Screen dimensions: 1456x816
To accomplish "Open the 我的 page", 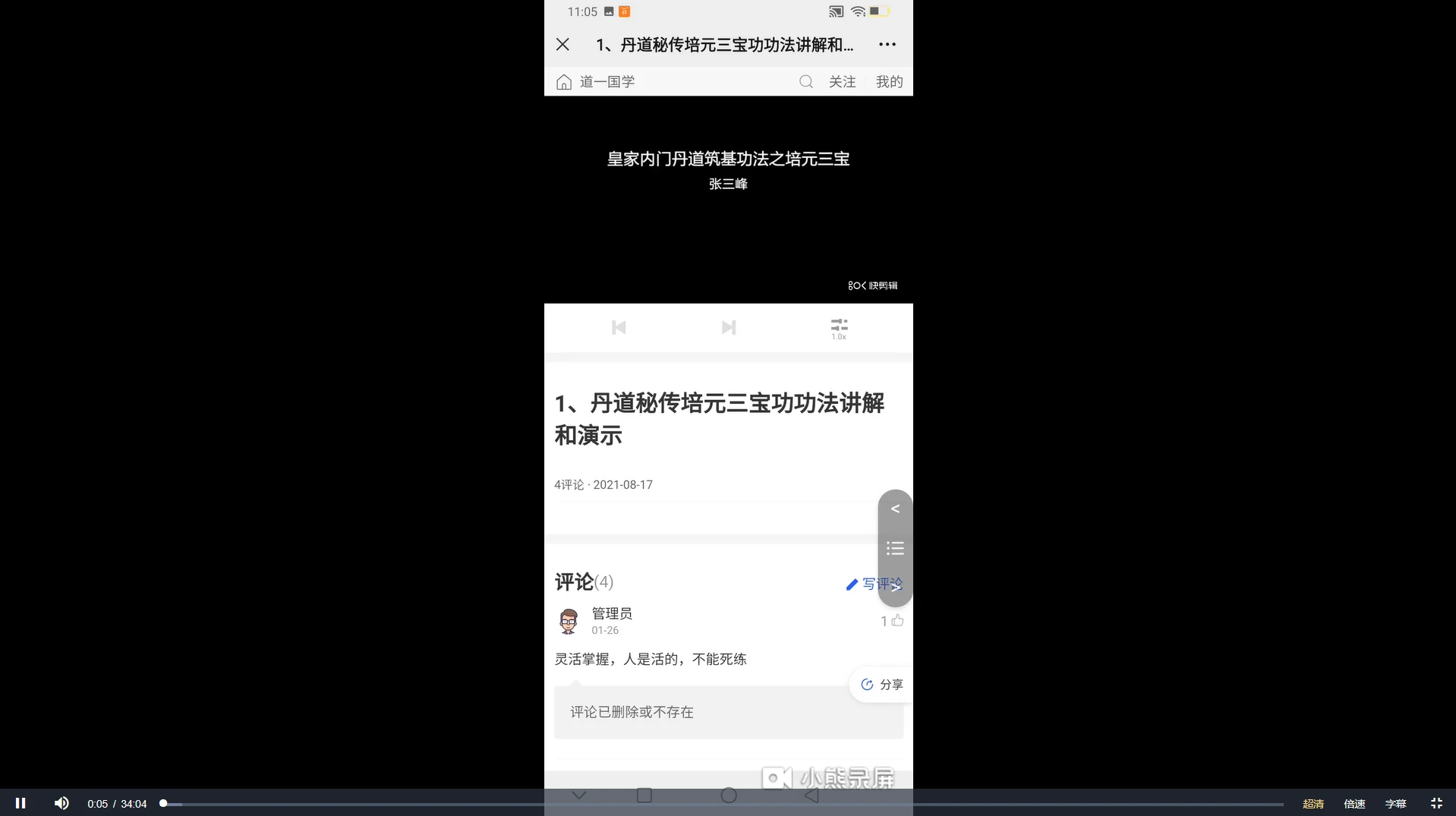I will [x=889, y=82].
